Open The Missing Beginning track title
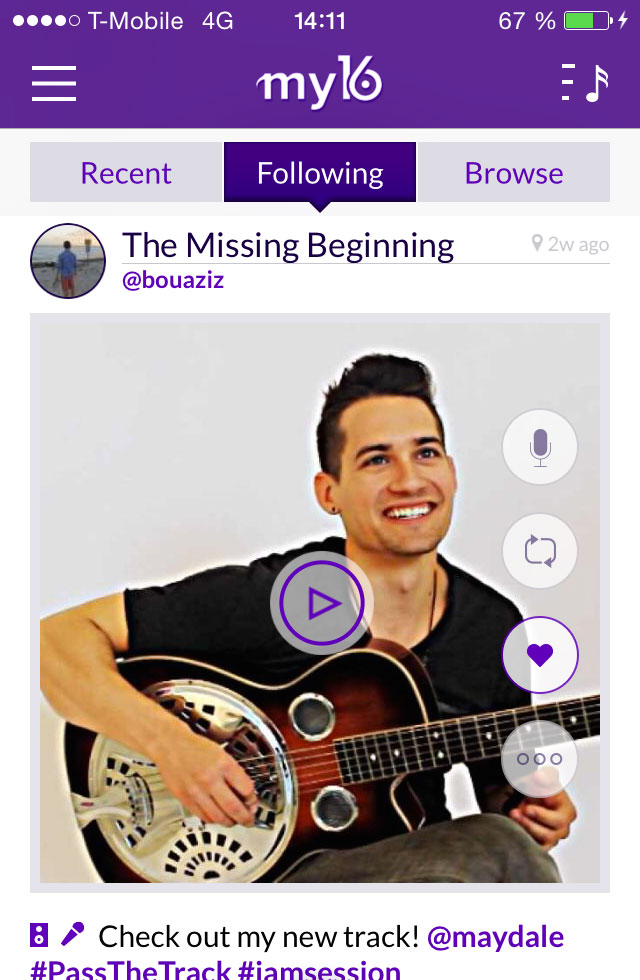The height and width of the screenshot is (980, 640). [x=288, y=245]
